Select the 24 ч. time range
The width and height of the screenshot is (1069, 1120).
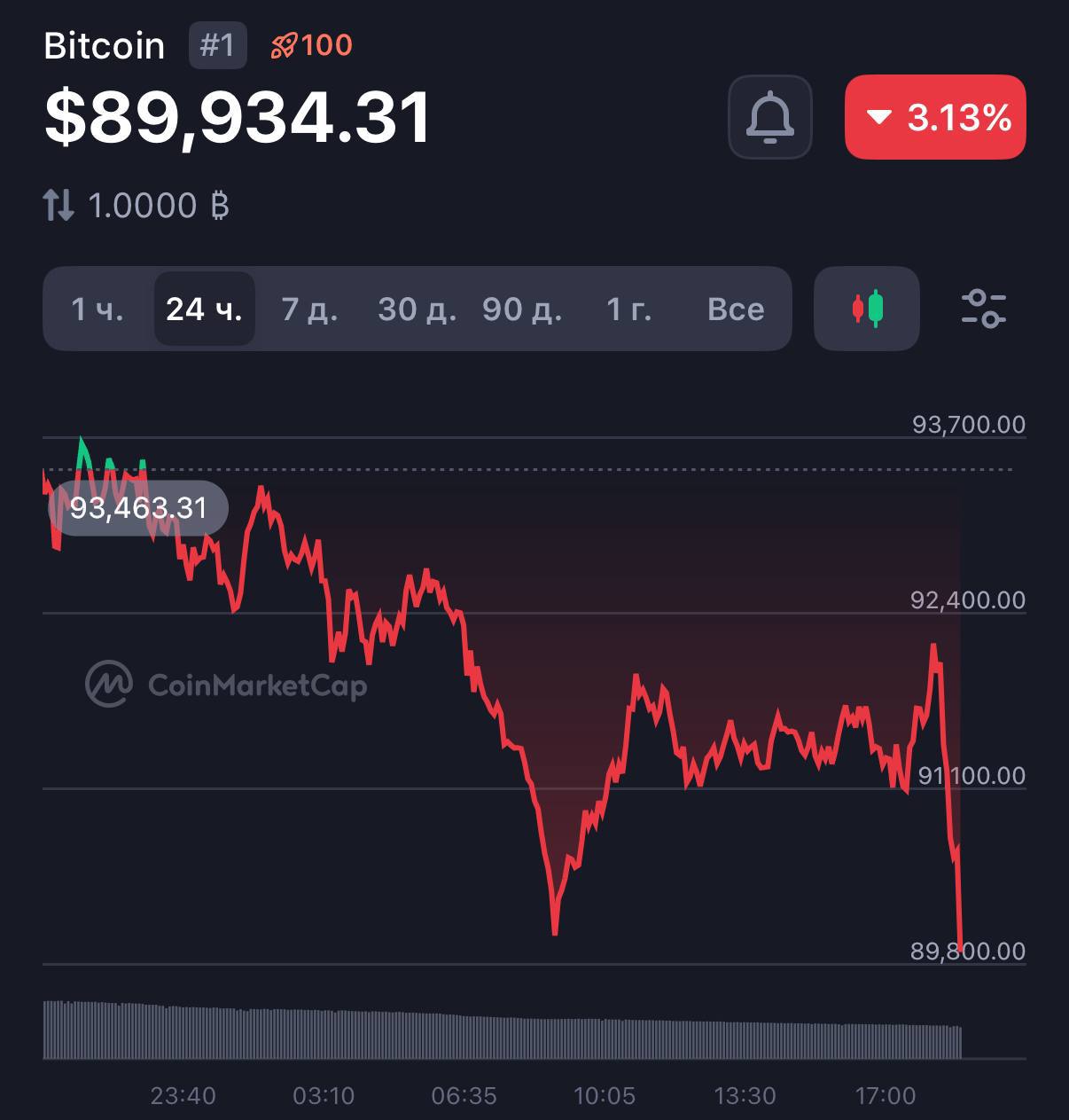pos(204,309)
